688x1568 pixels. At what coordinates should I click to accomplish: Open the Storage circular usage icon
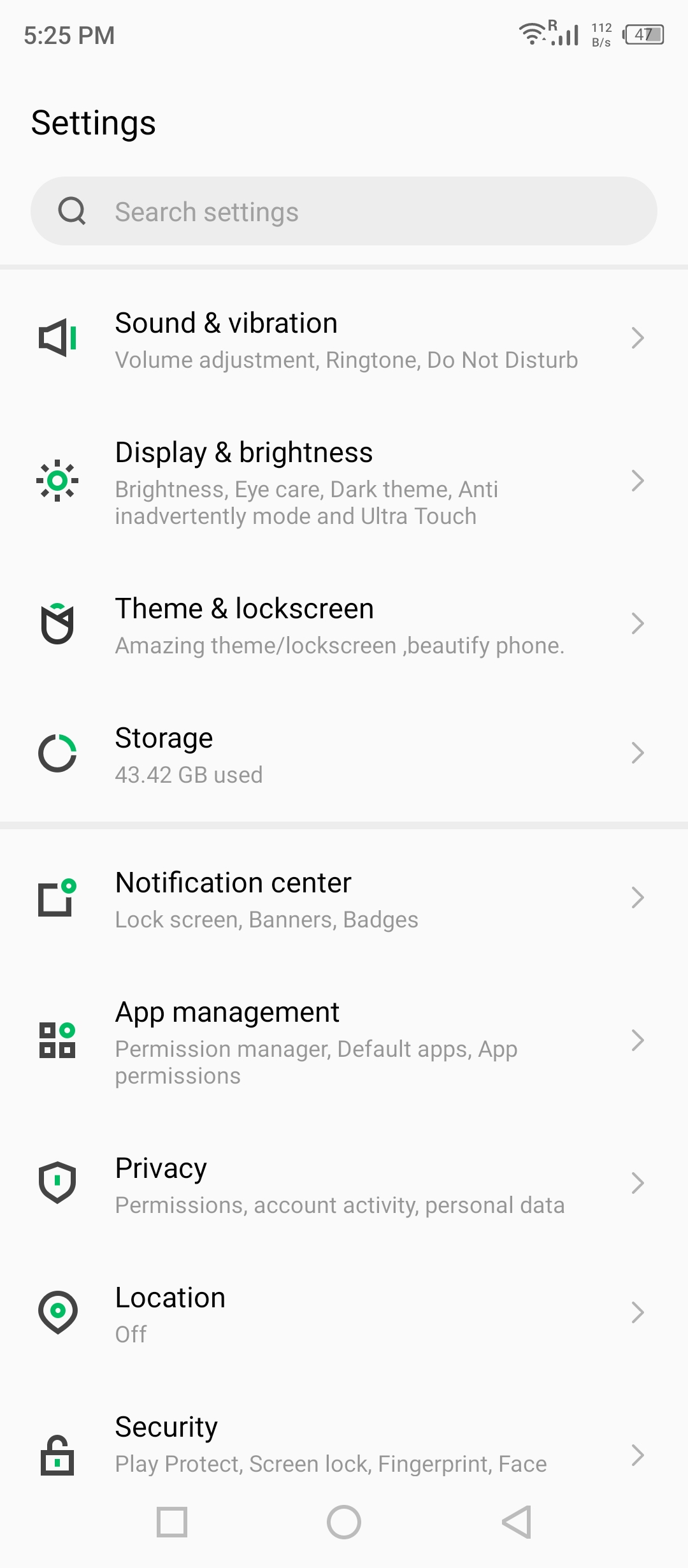tap(57, 754)
